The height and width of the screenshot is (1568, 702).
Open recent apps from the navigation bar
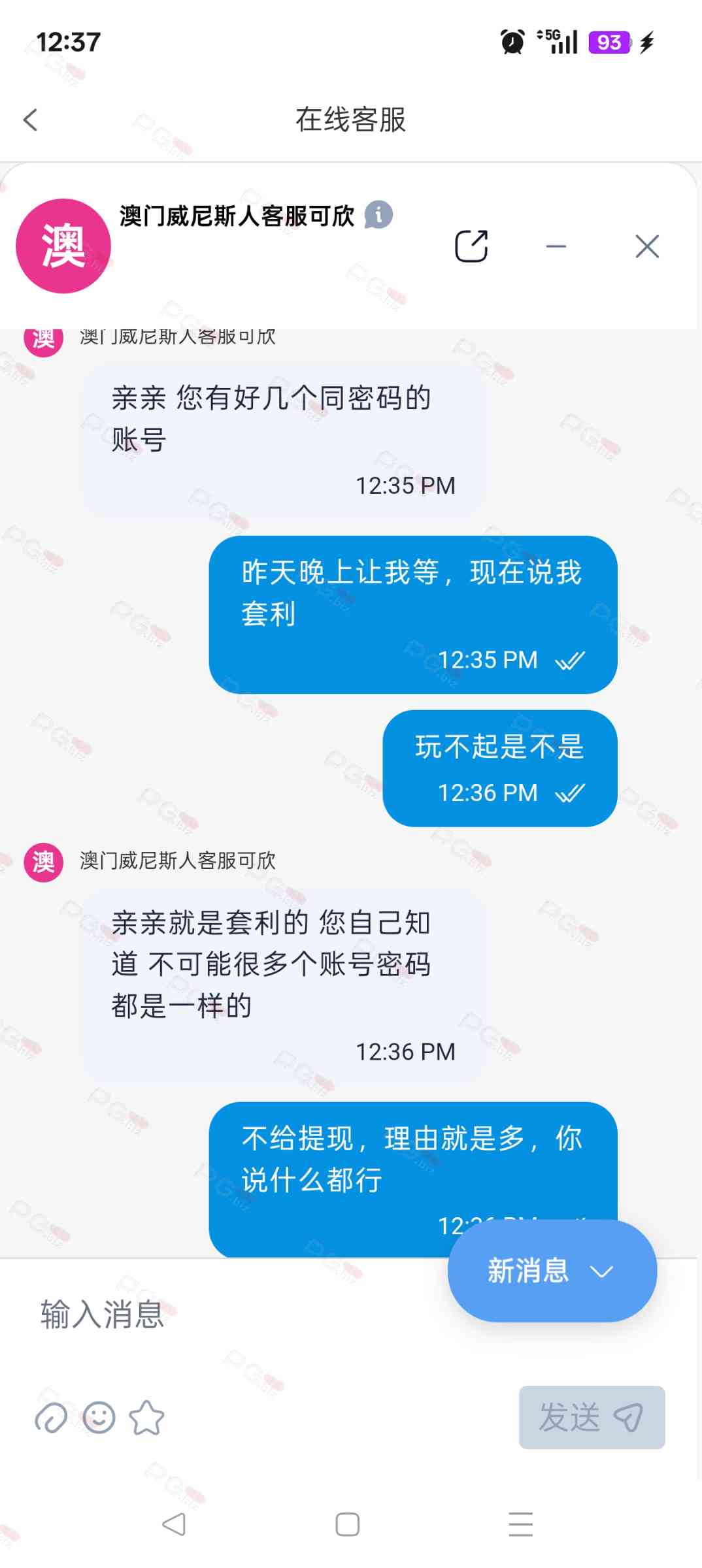[x=520, y=1524]
